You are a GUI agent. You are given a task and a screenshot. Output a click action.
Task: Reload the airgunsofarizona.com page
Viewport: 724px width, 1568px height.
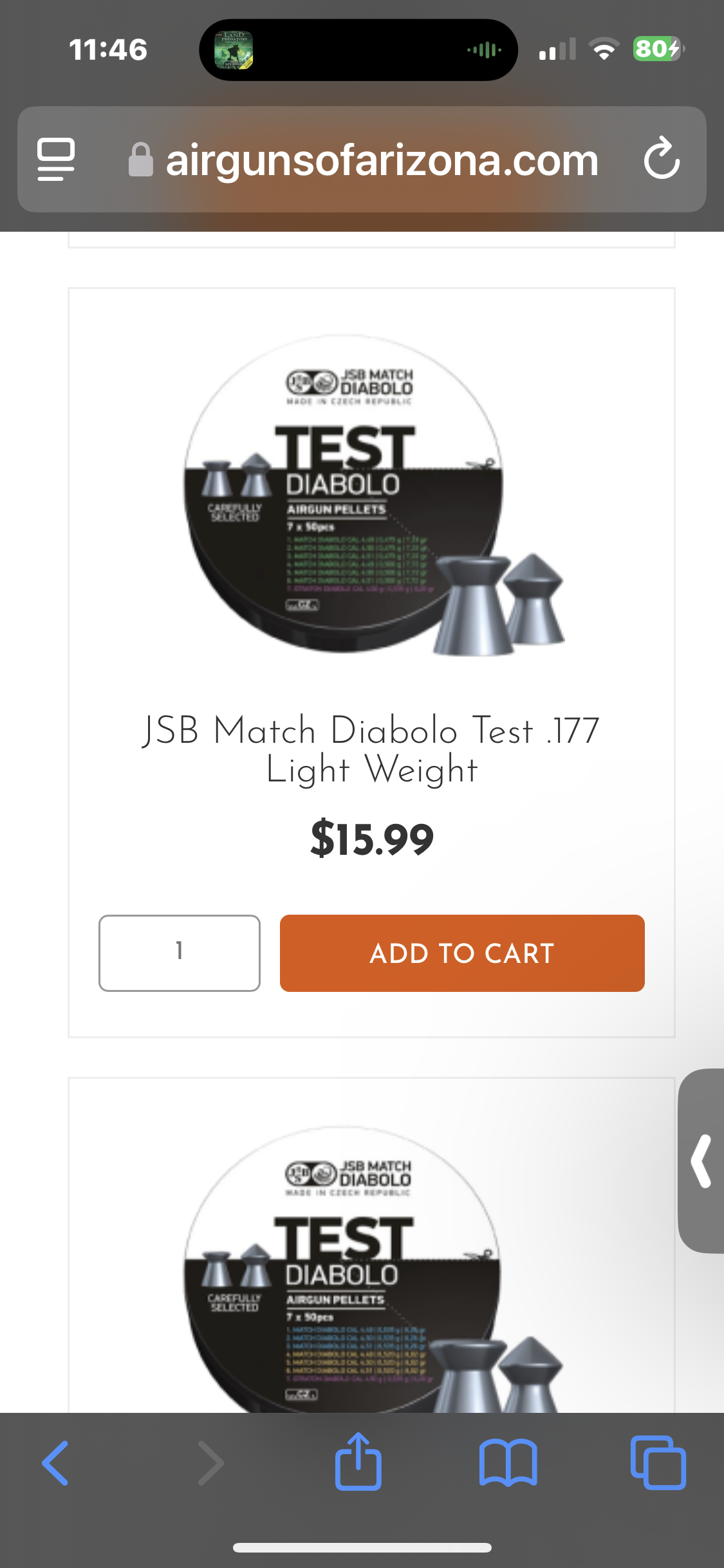click(662, 159)
